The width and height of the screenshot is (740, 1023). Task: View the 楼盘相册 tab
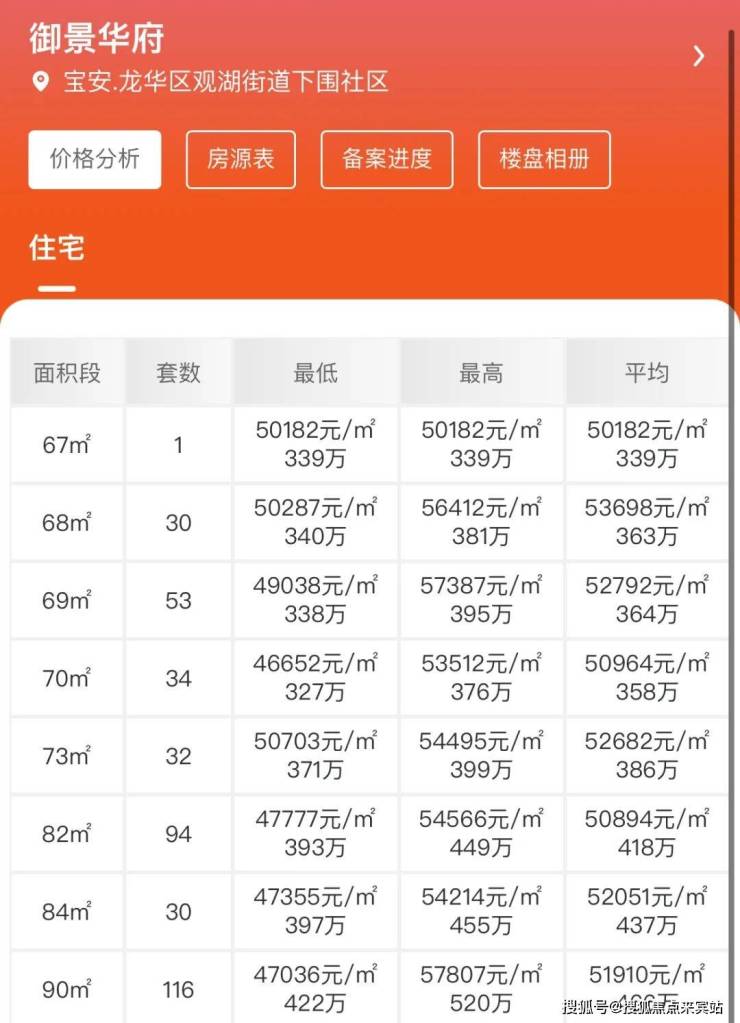[x=544, y=159]
